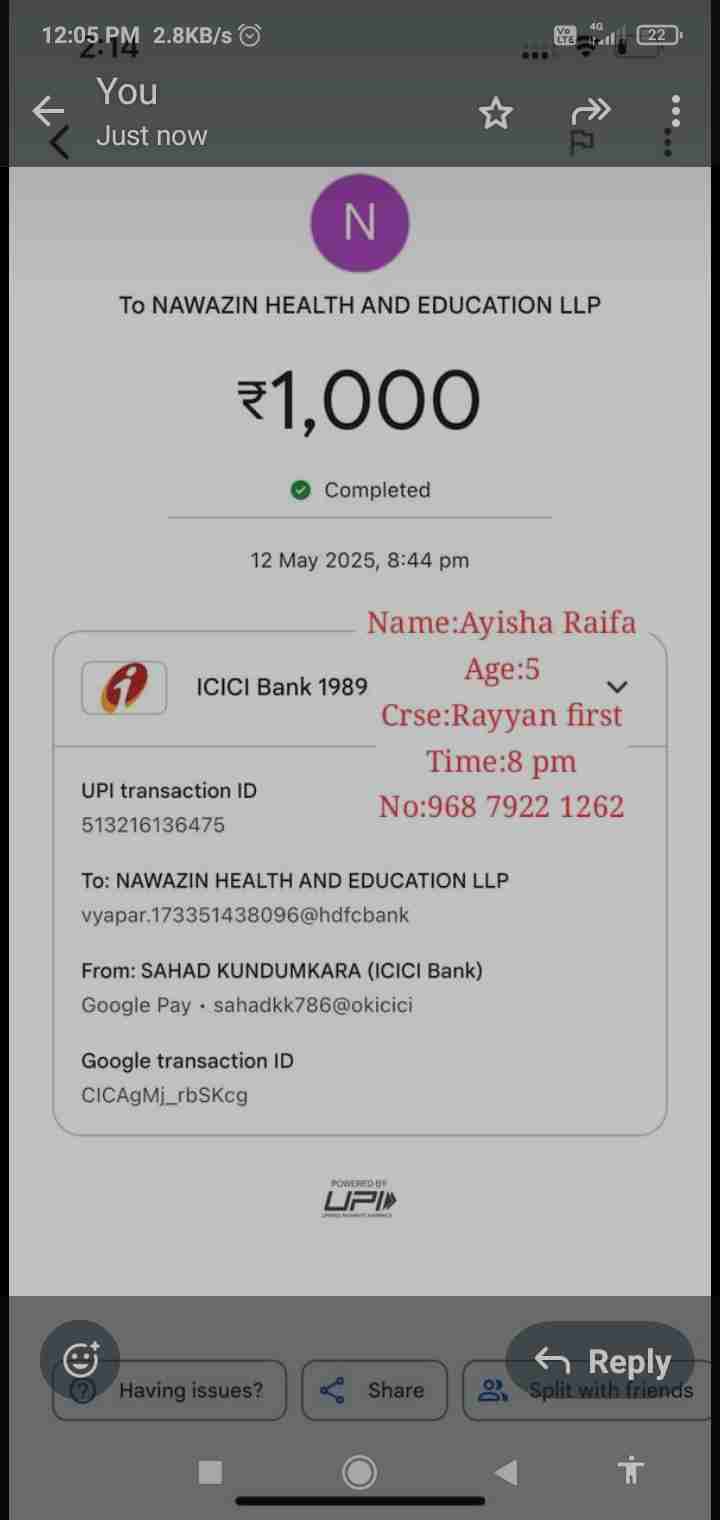The height and width of the screenshot is (1520, 720).
Task: Go back from the image viewer
Action: pos(47,111)
